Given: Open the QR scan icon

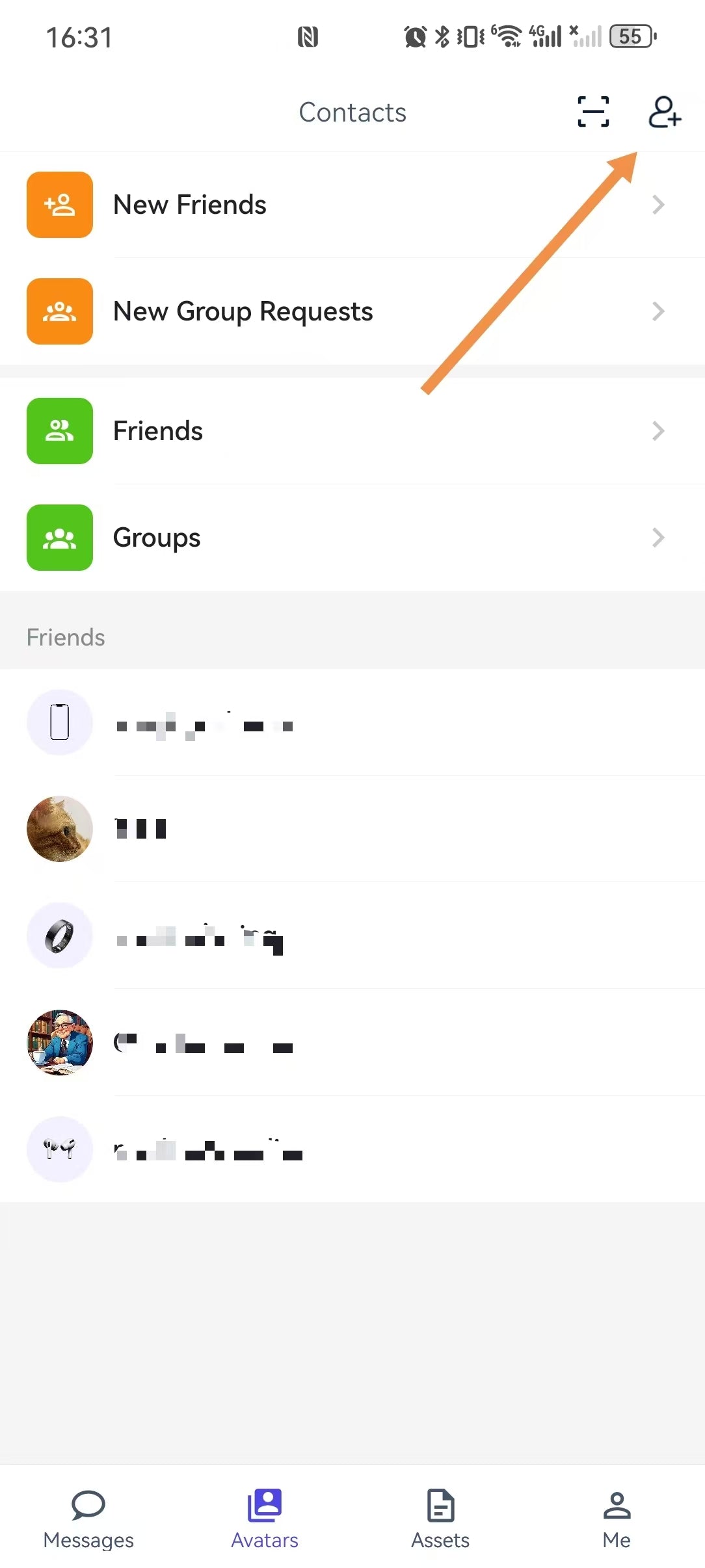Looking at the screenshot, I should click(x=593, y=112).
